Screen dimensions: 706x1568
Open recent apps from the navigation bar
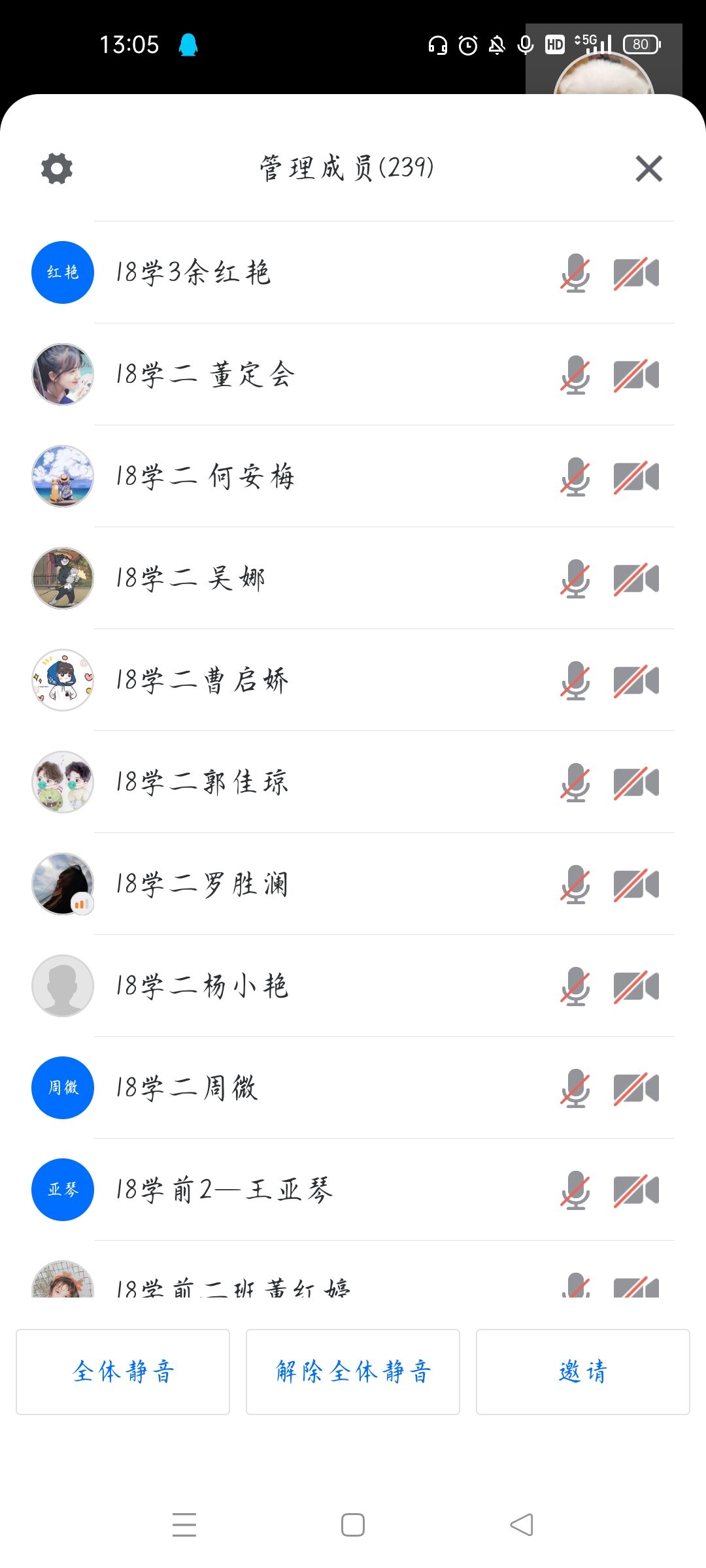pyautogui.click(x=184, y=1525)
